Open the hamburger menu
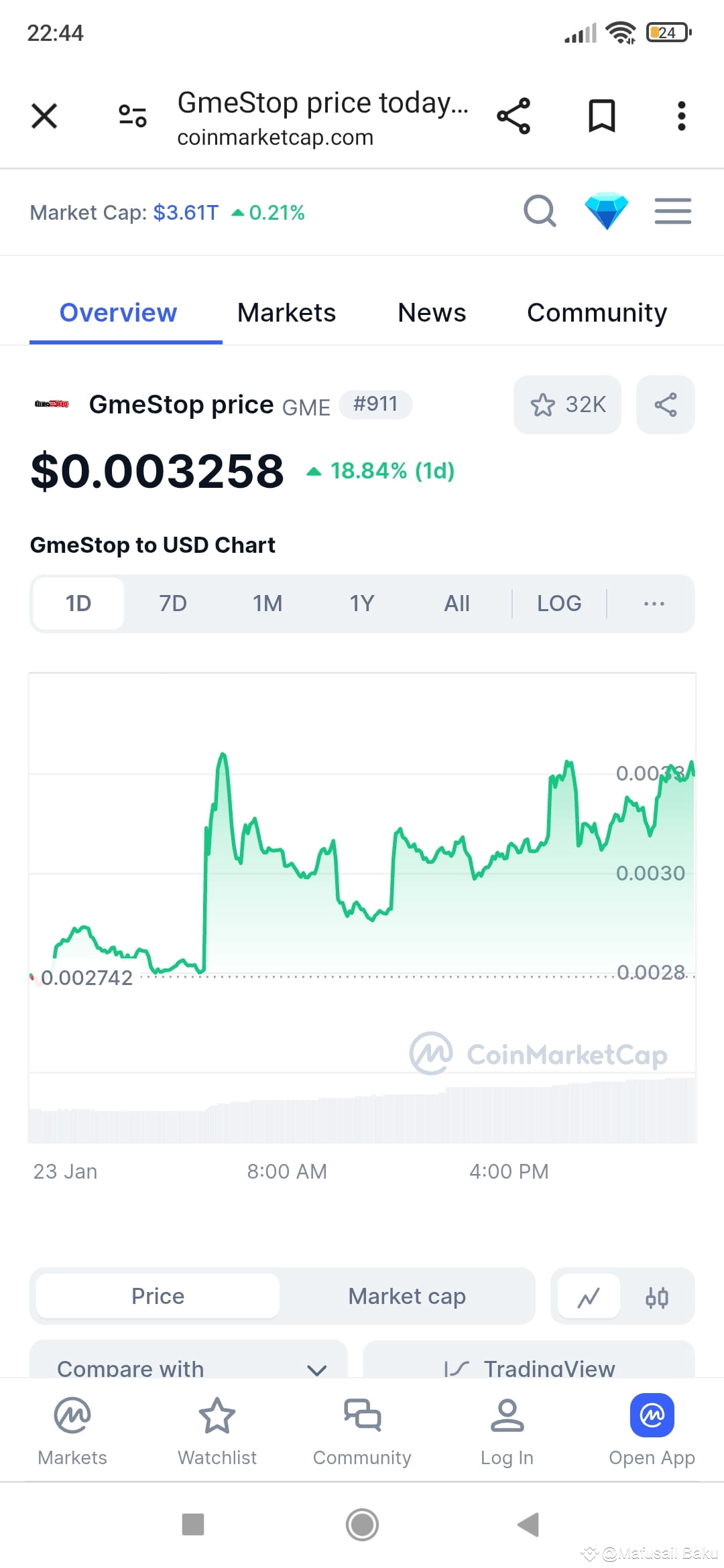 [x=673, y=211]
